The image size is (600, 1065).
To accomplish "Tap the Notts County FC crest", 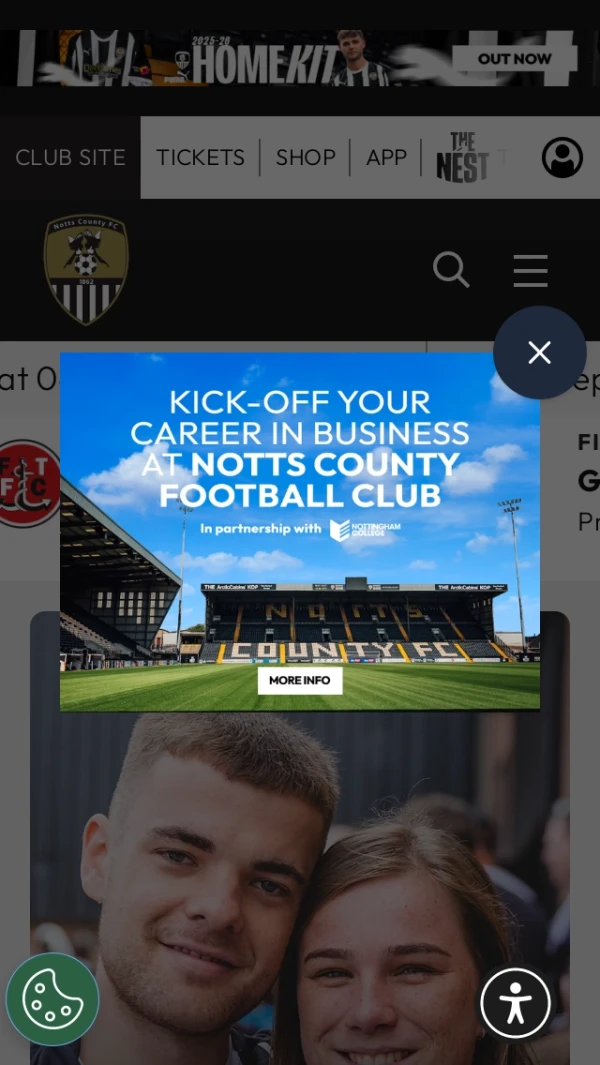I will click(86, 269).
